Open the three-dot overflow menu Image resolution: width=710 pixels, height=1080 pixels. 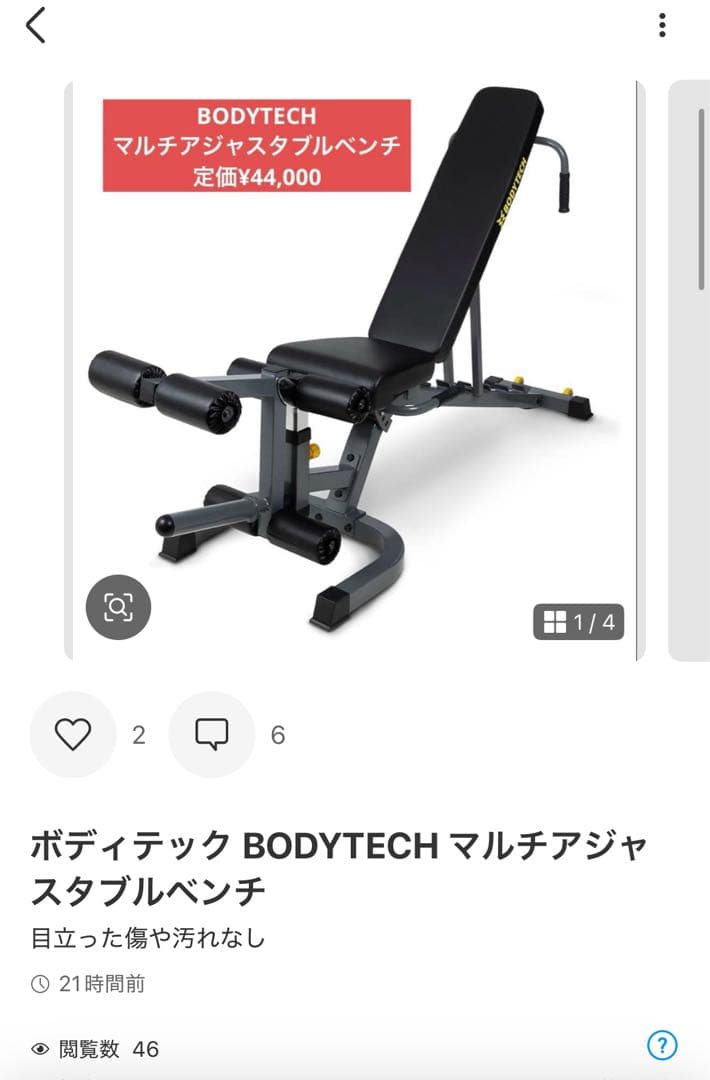[x=662, y=26]
